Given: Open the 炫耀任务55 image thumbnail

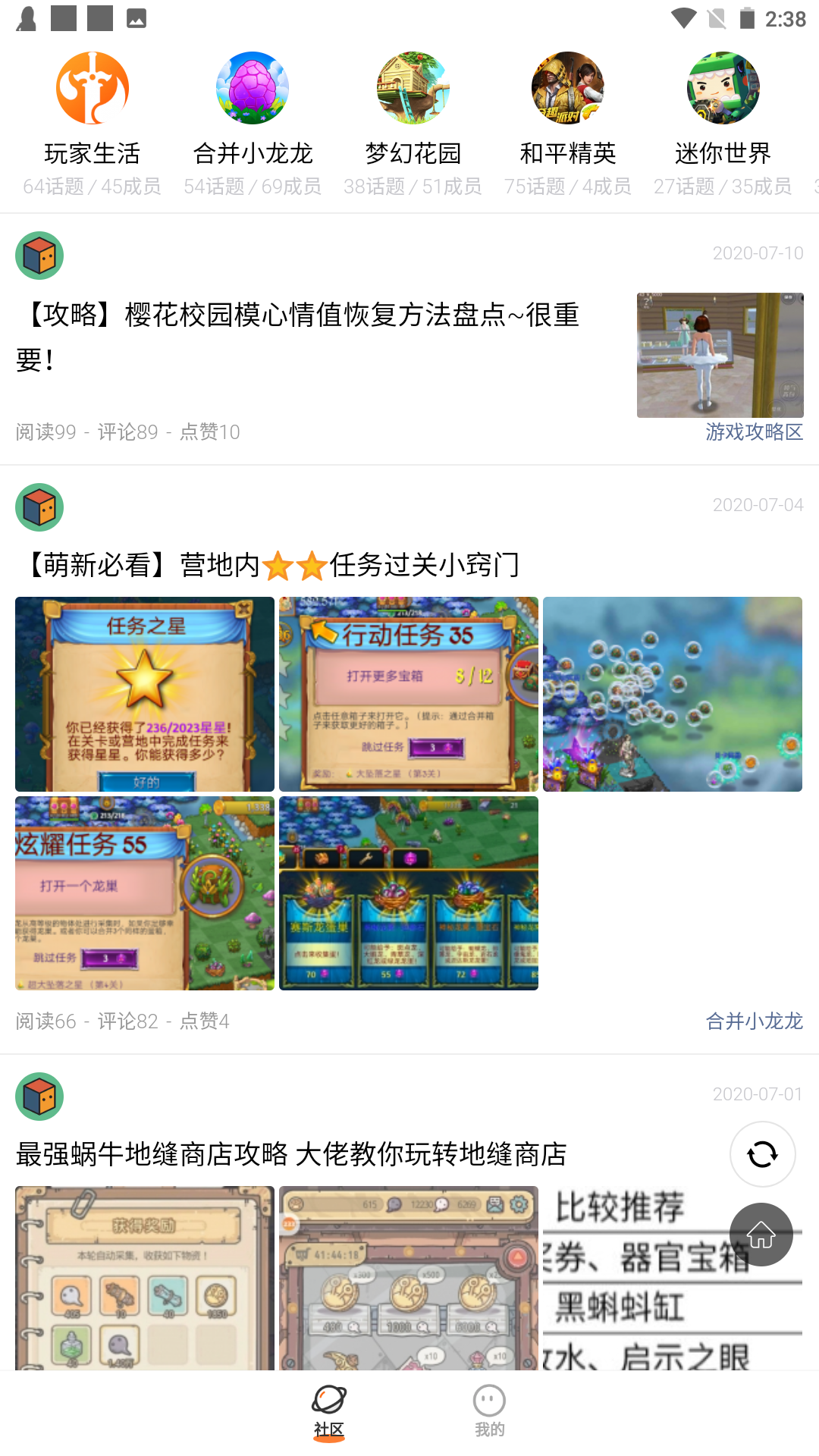Looking at the screenshot, I should (x=144, y=895).
